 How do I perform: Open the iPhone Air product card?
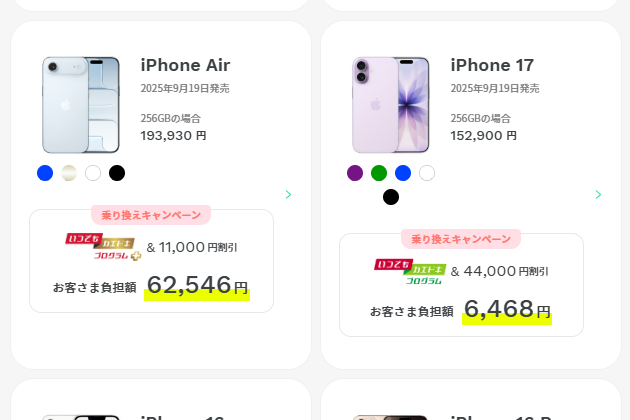point(185,66)
